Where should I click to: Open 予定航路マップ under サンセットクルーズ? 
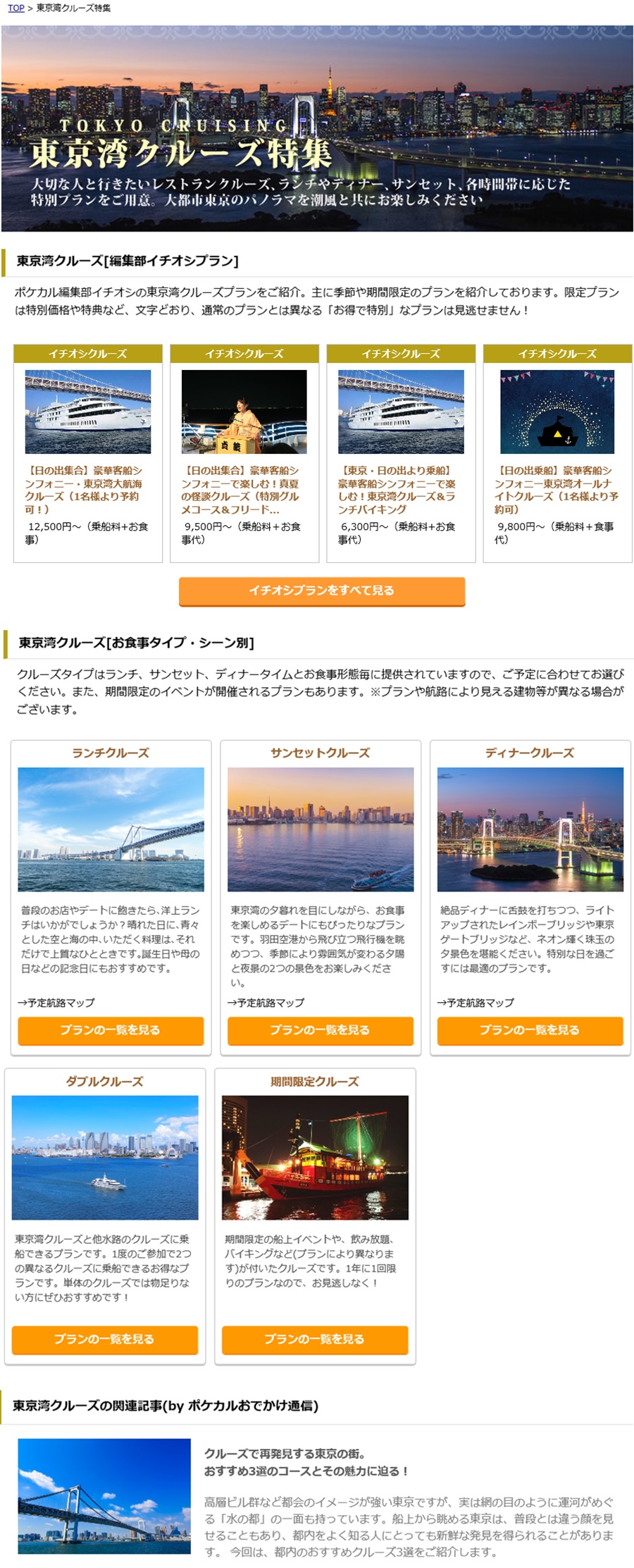266,1002
